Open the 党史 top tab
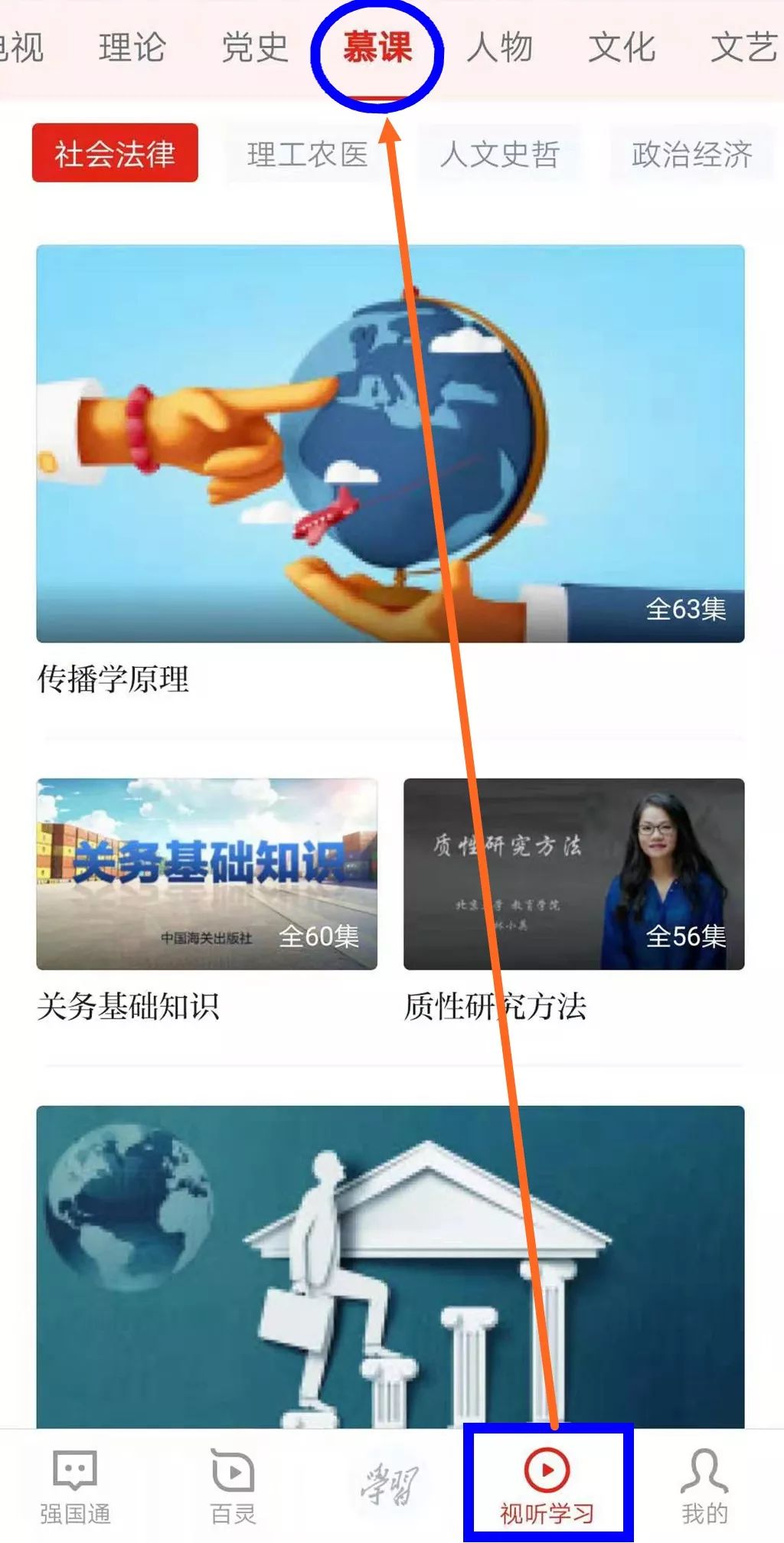The image size is (784, 1543). click(254, 47)
